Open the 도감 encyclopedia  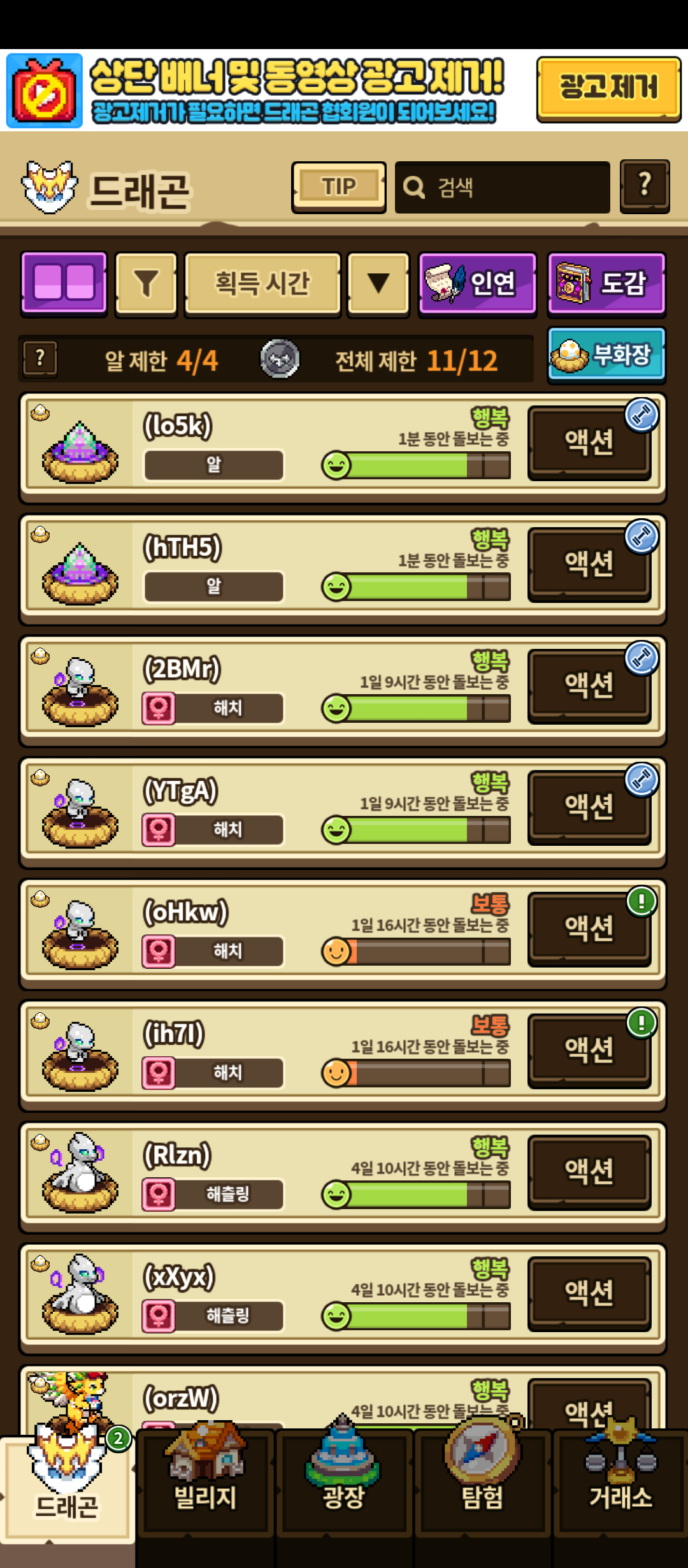coord(606,284)
